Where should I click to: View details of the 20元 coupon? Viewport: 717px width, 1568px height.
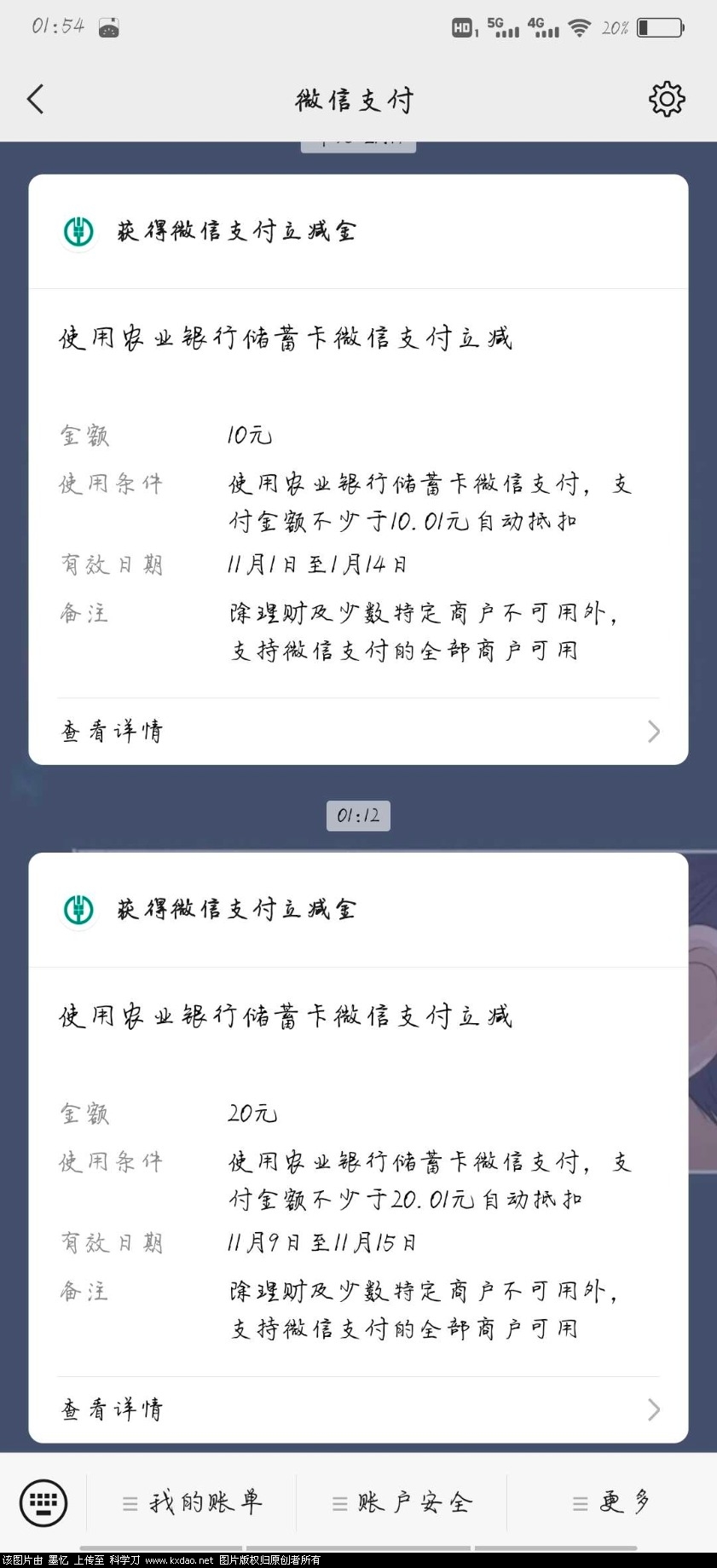(x=358, y=1409)
